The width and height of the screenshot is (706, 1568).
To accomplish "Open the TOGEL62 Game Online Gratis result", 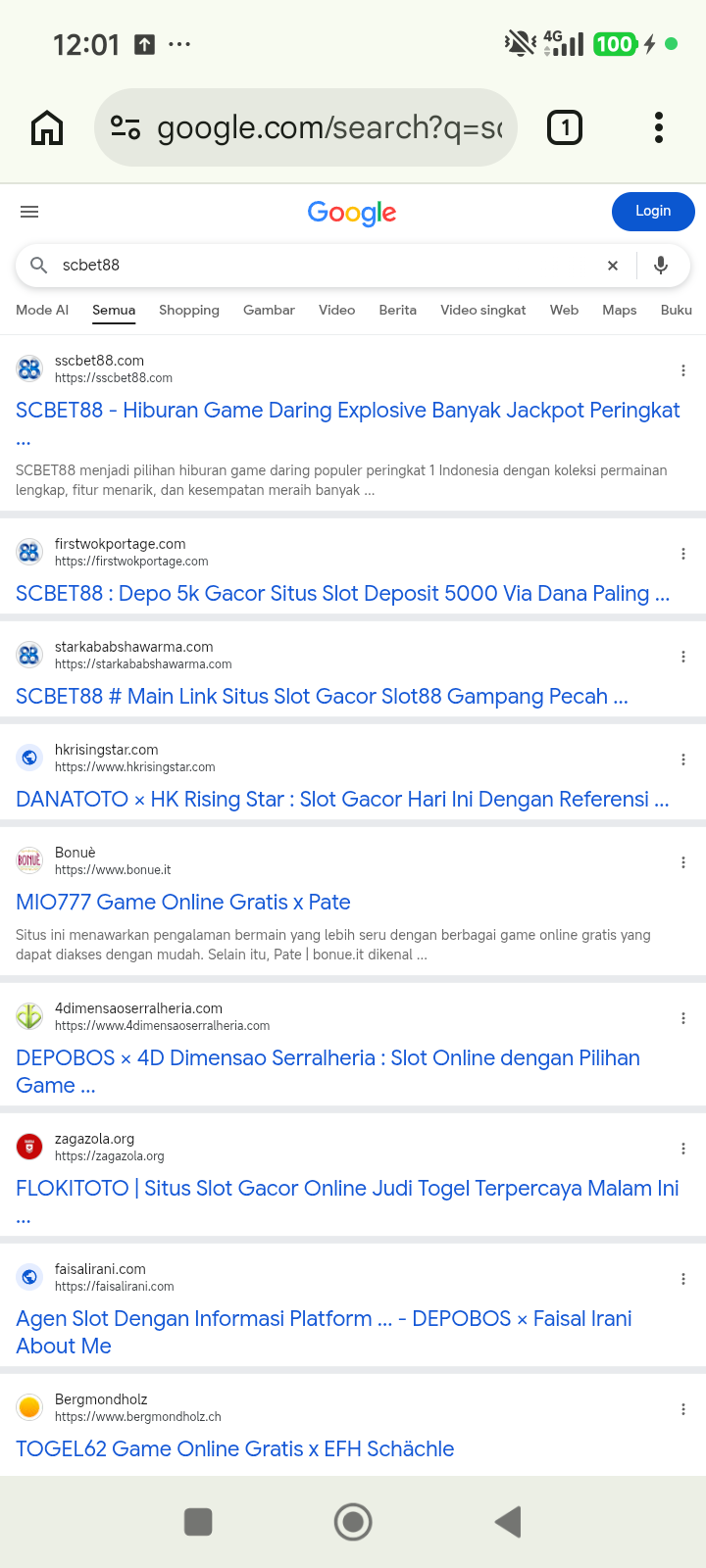I will pyautogui.click(x=235, y=1448).
